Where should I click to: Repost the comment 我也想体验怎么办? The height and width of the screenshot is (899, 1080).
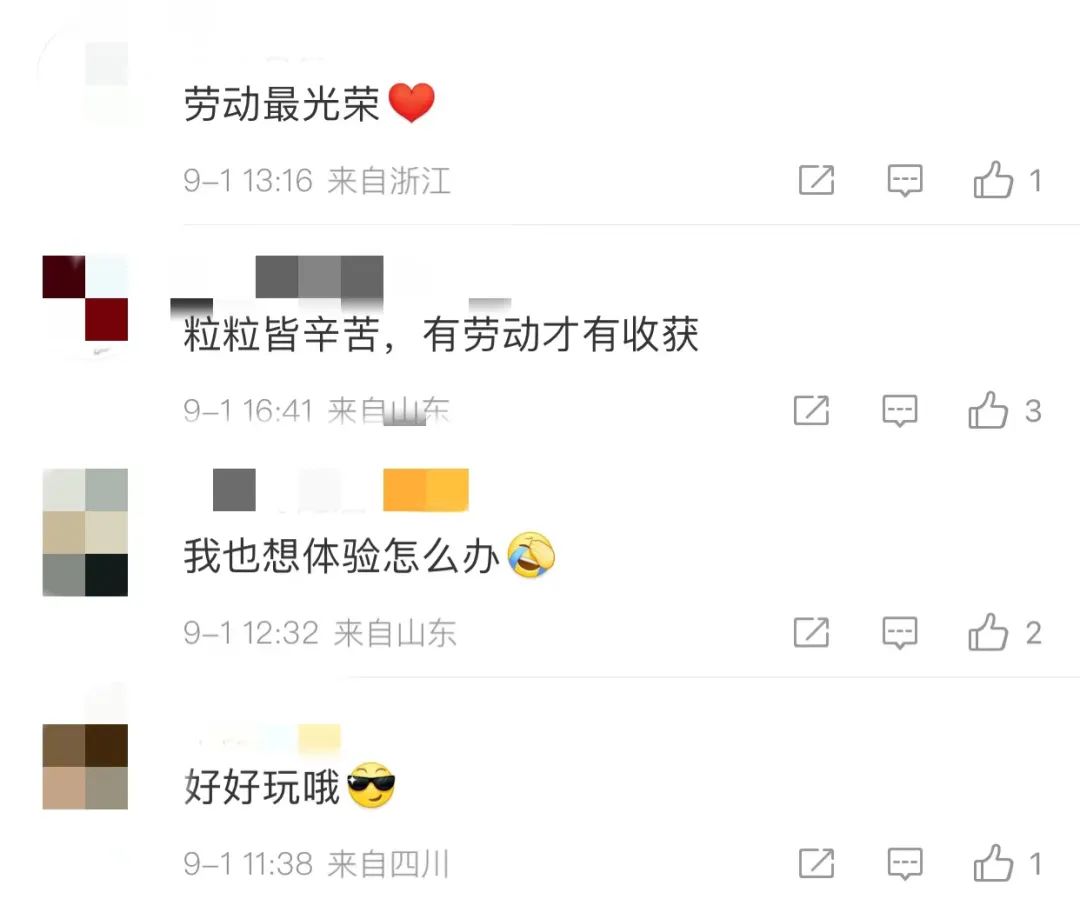(811, 632)
